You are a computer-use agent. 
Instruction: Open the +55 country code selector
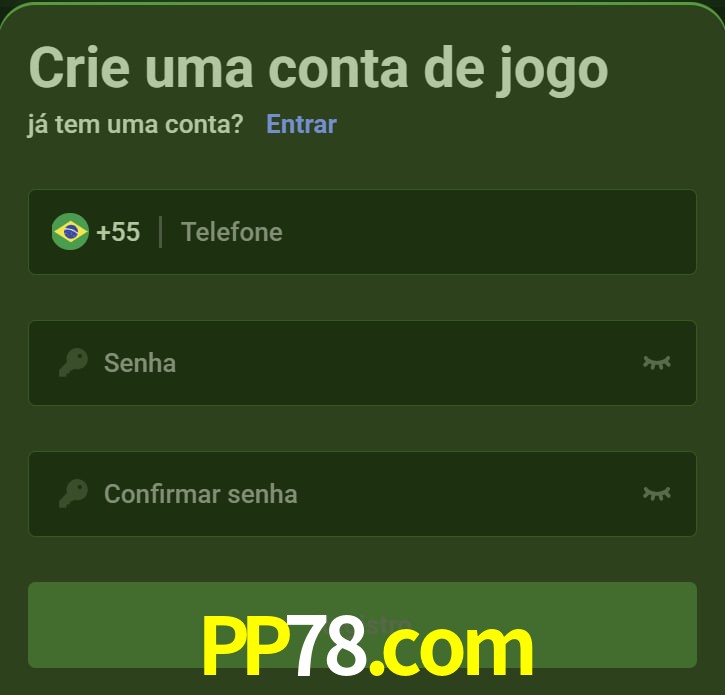tap(97, 232)
